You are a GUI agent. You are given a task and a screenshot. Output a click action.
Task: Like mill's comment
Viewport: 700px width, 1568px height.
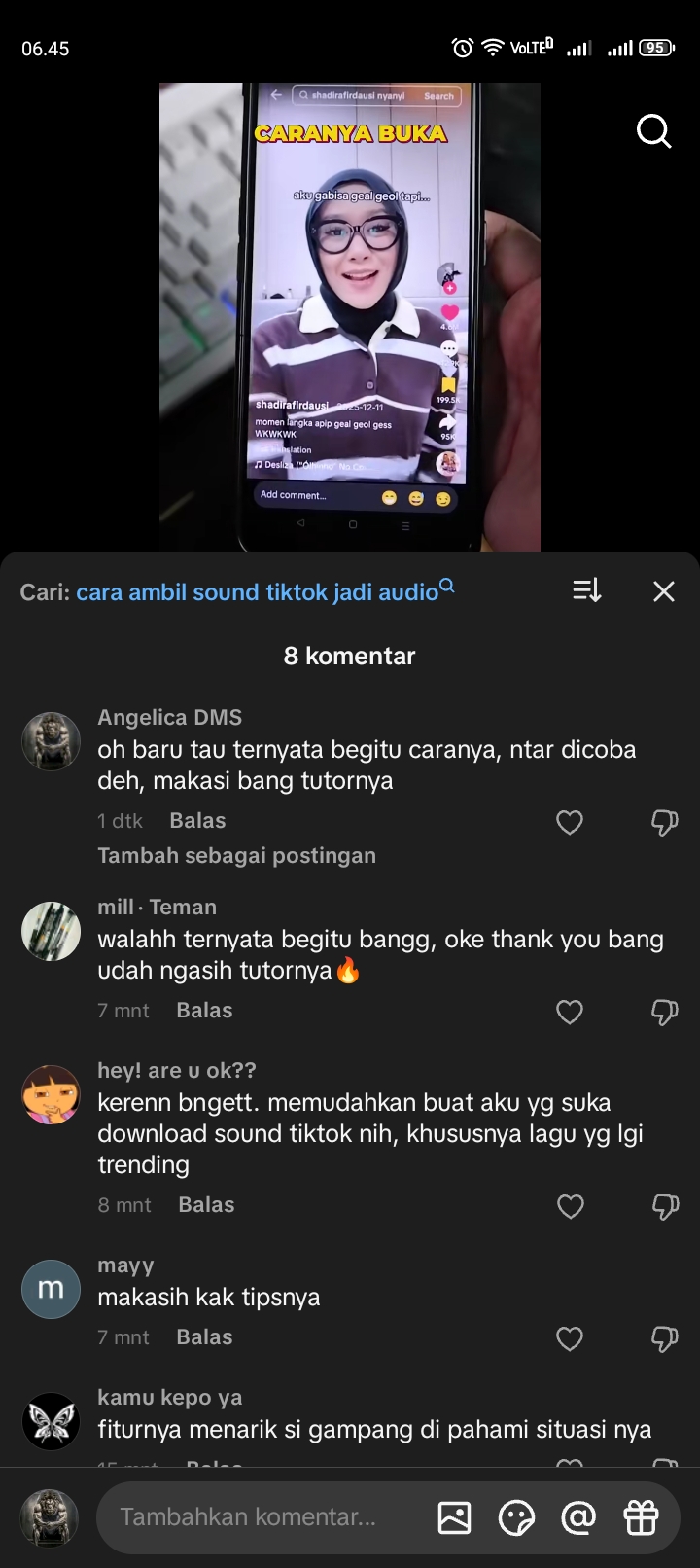click(570, 1013)
